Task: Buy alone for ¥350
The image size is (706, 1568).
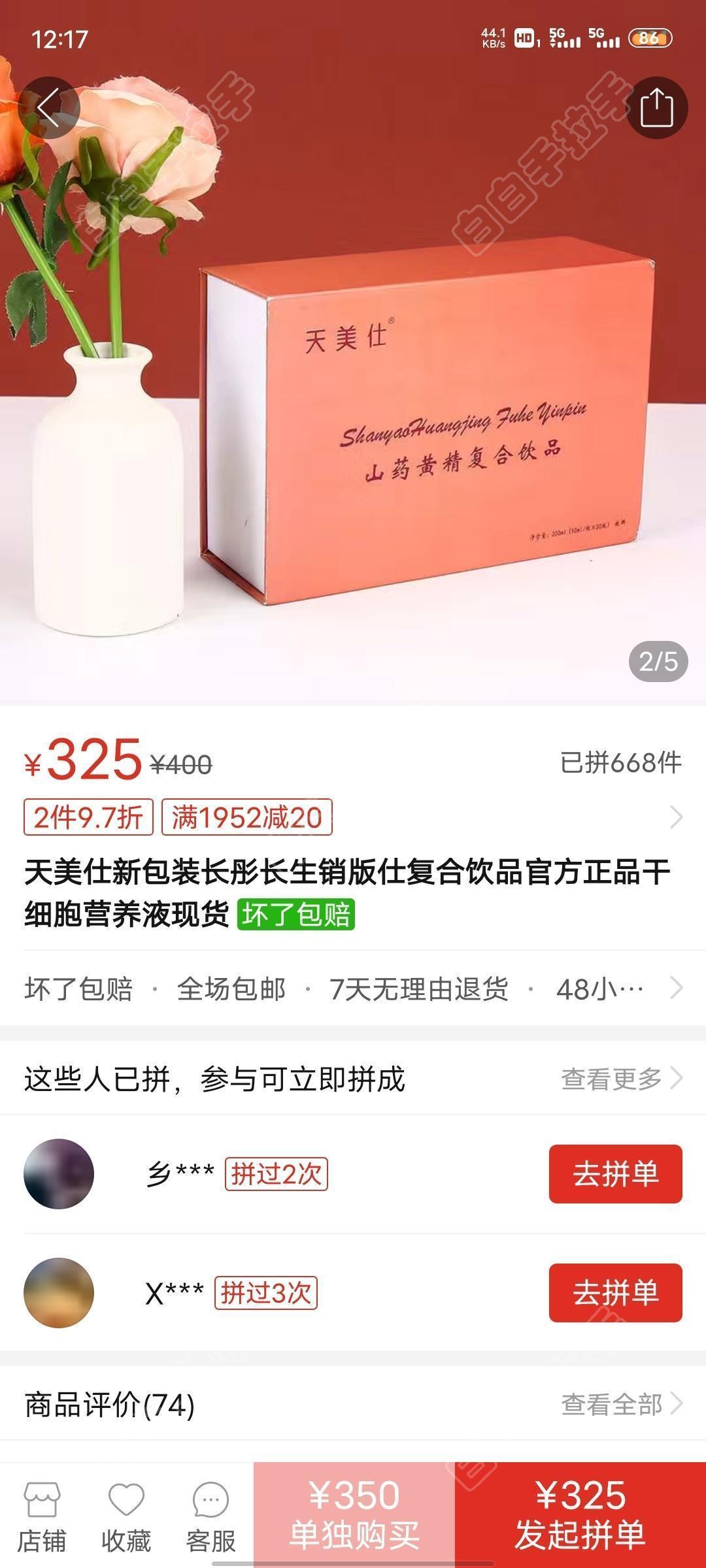Action: pos(354,1514)
